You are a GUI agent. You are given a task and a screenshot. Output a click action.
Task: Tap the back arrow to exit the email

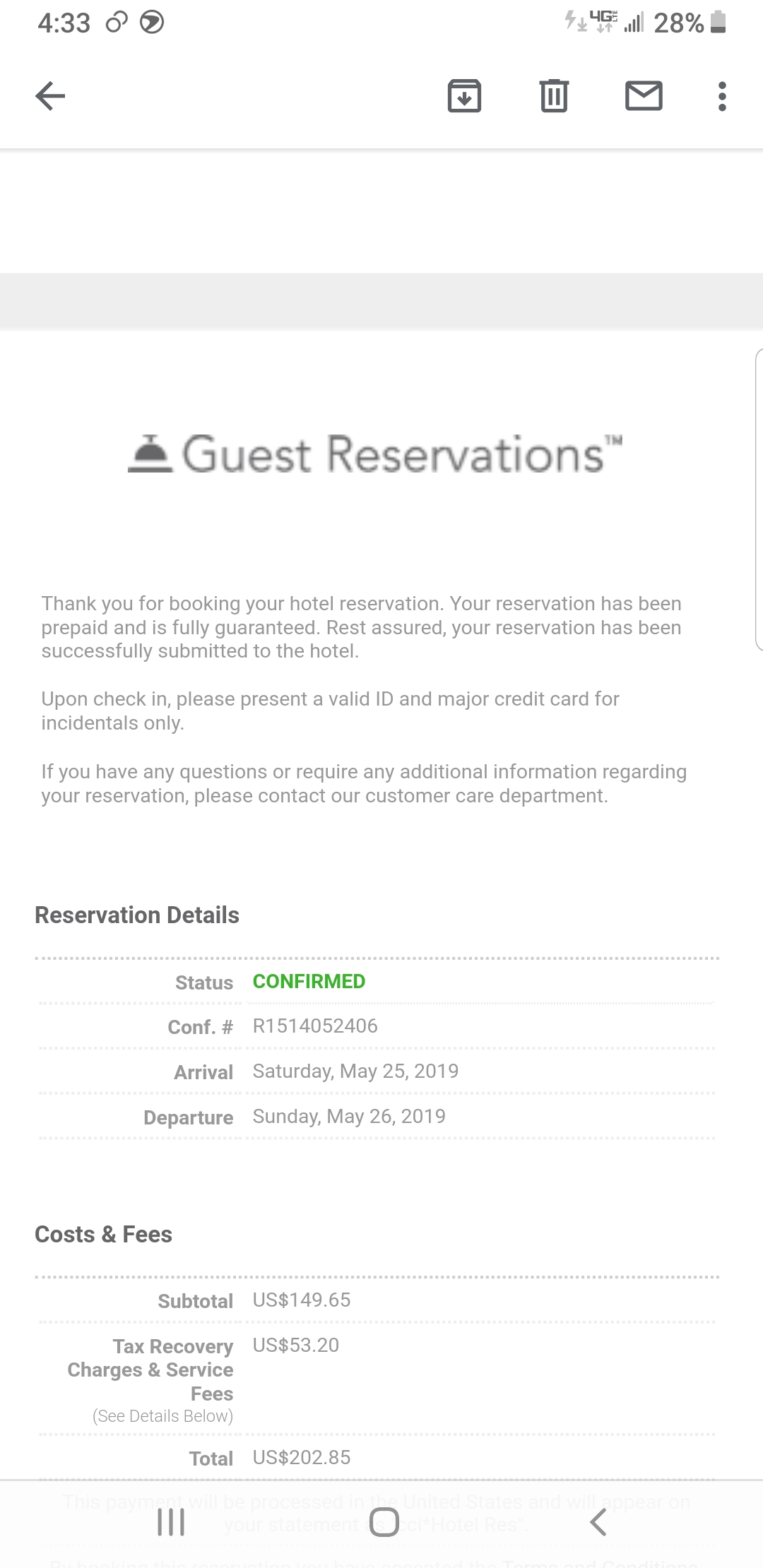50,96
